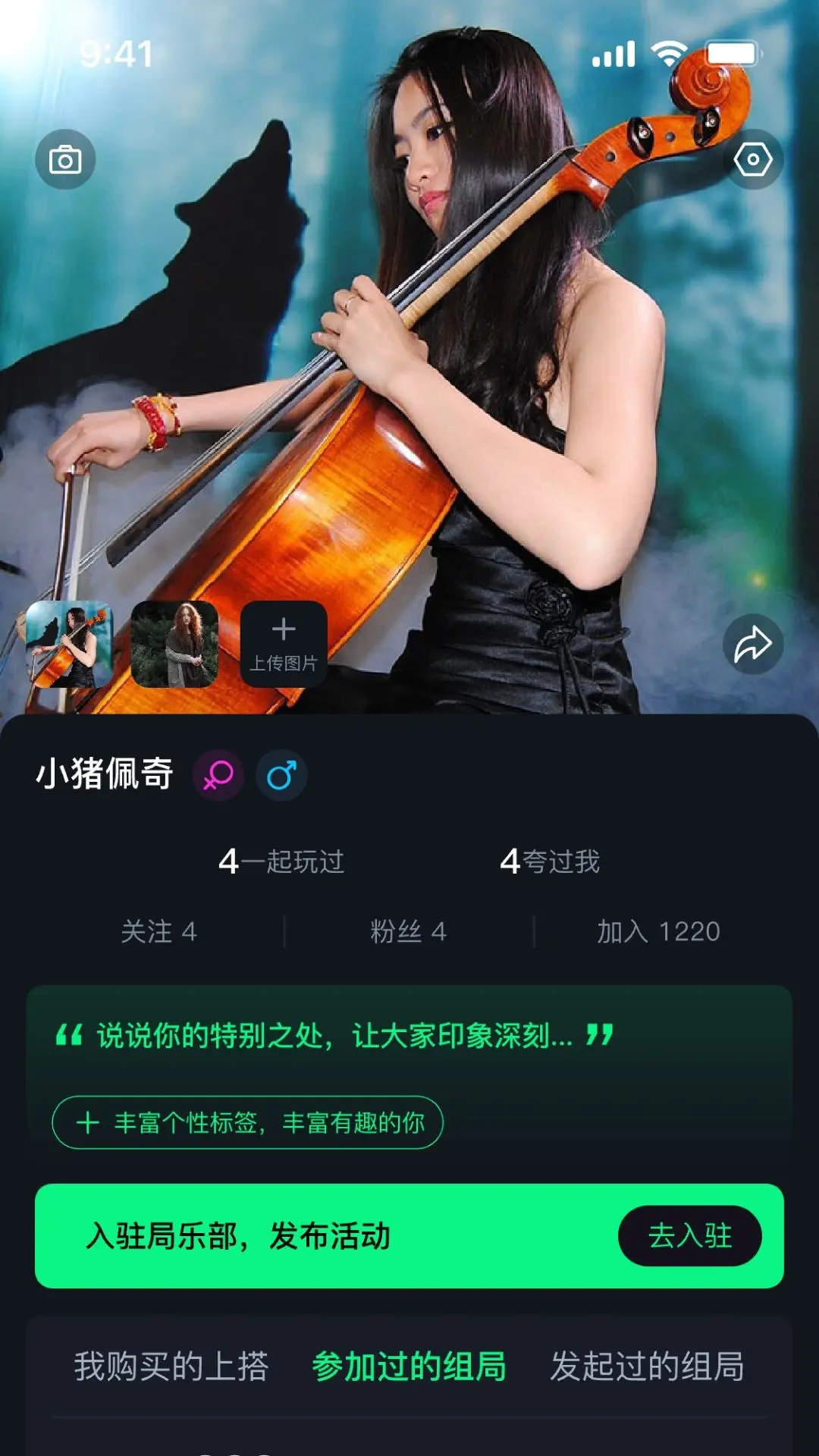This screenshot has height=1456, width=819.
Task: Switch to the 发起过的组局 tab
Action: coord(647,1366)
